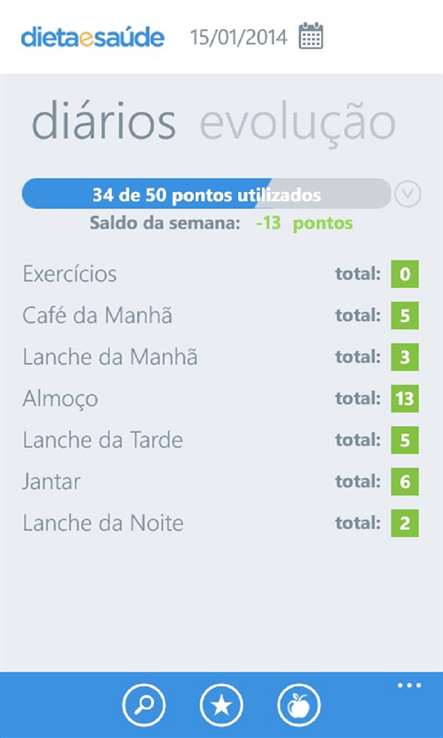Tap the apple icon button
443x738 pixels.
click(298, 706)
